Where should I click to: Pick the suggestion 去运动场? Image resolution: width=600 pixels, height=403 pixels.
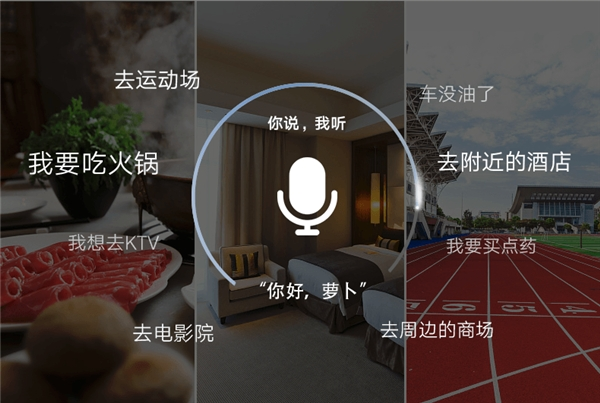[x=151, y=80]
